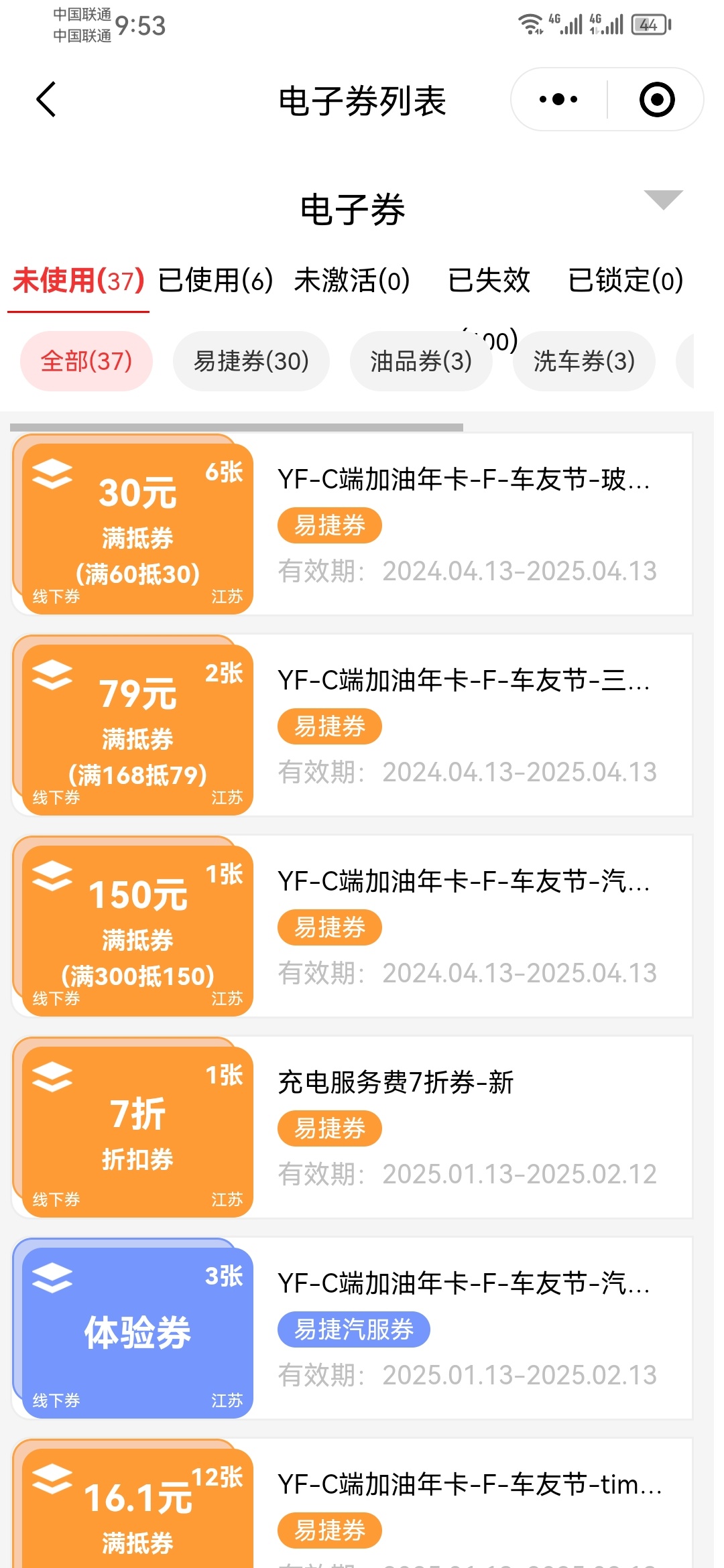Select the 全部(37) filter chip

click(x=86, y=361)
